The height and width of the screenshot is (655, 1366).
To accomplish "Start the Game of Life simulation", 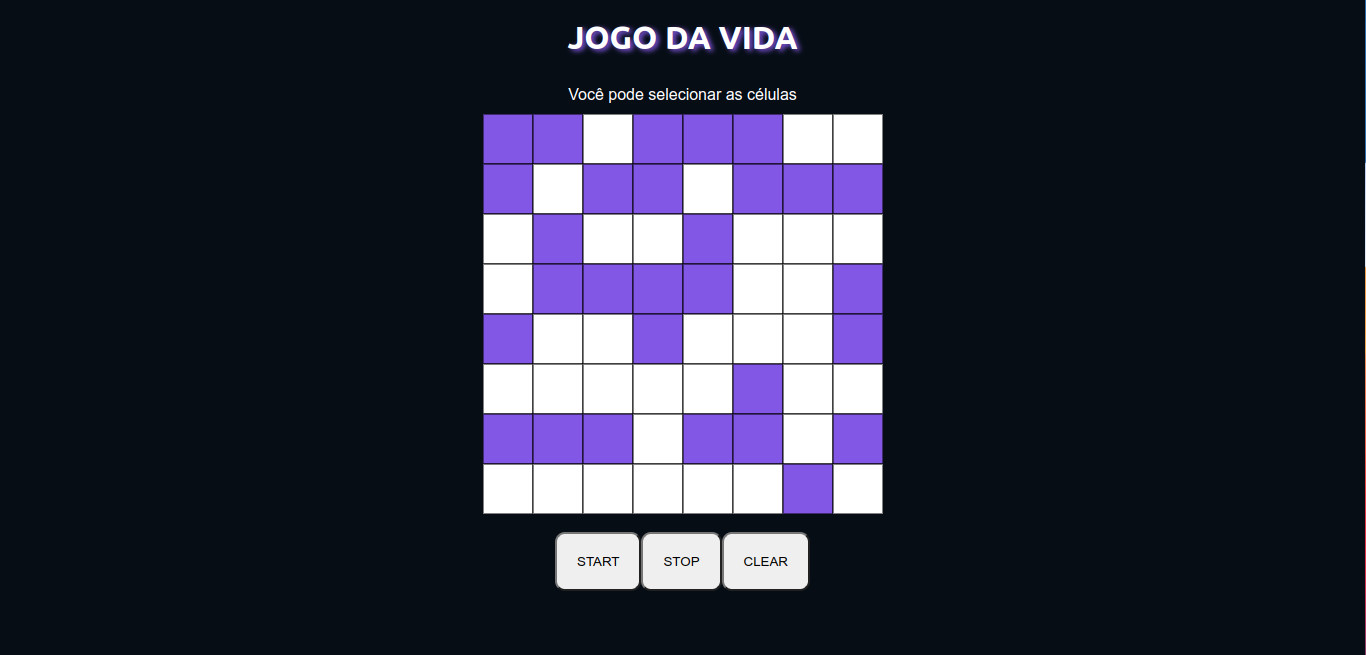I will (597, 561).
